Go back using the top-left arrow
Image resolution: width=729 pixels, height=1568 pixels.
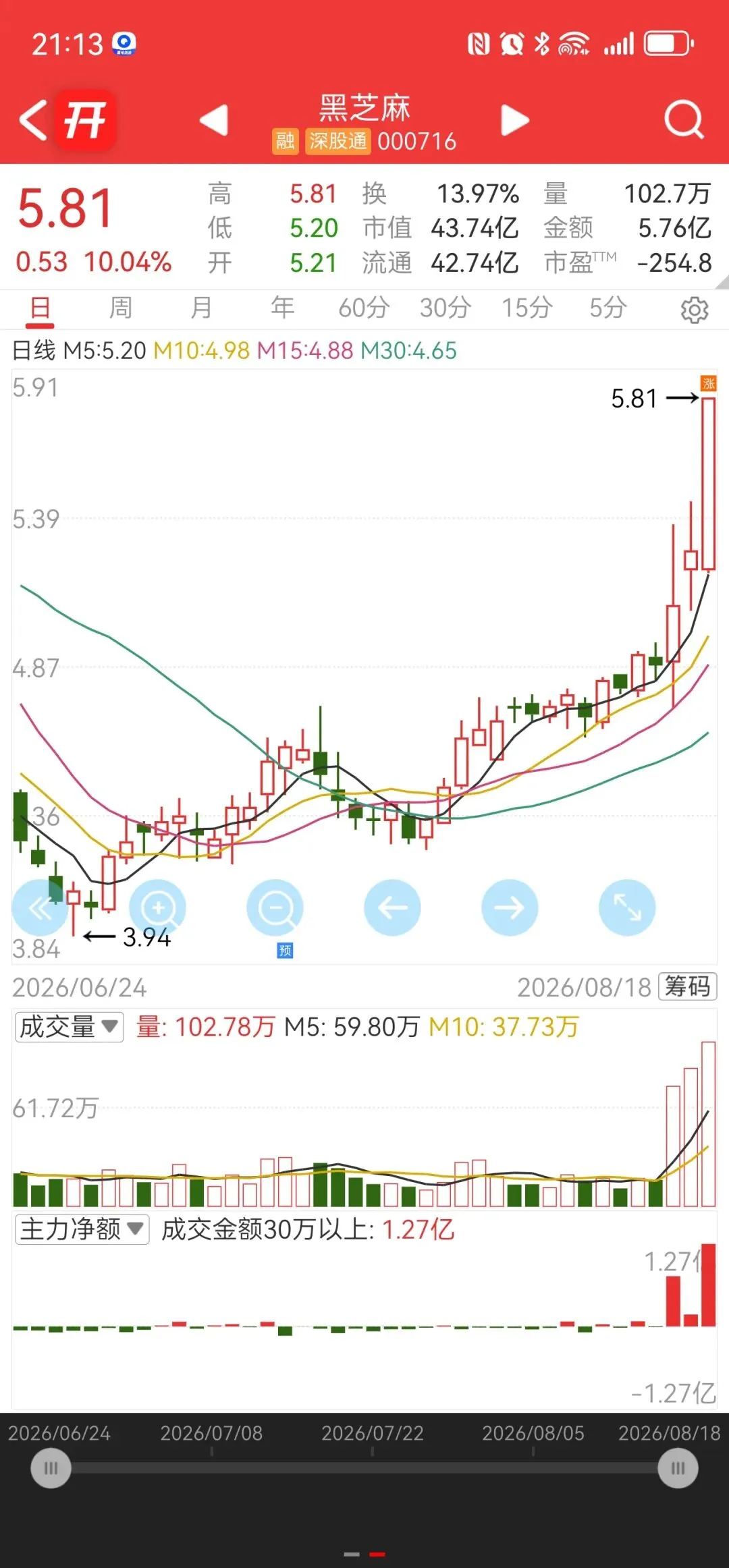click(x=32, y=121)
